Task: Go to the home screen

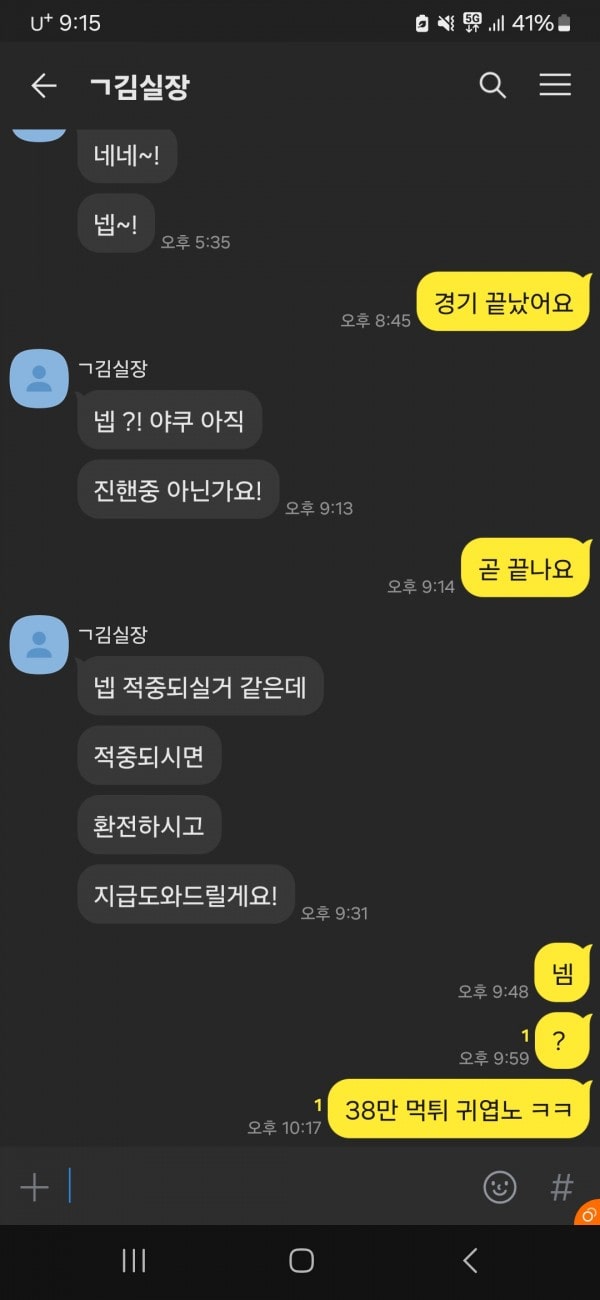Action: tap(301, 1260)
